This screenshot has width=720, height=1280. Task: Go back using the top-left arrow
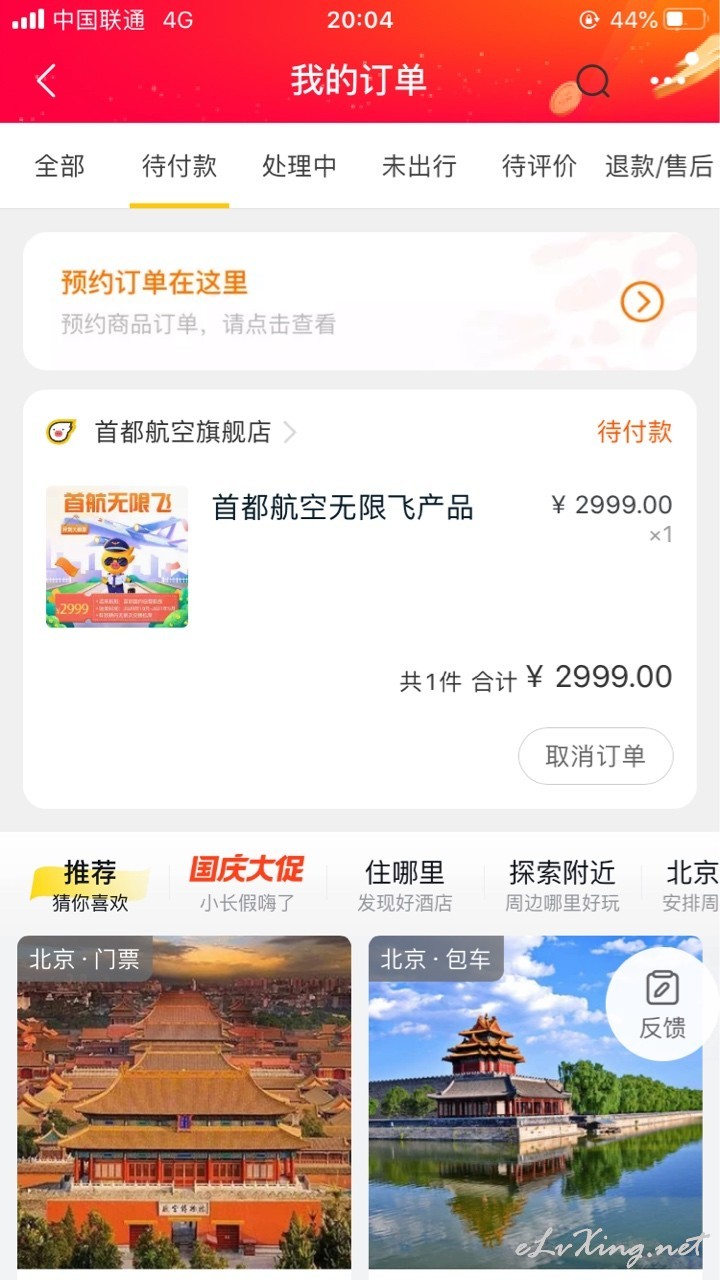coord(46,80)
